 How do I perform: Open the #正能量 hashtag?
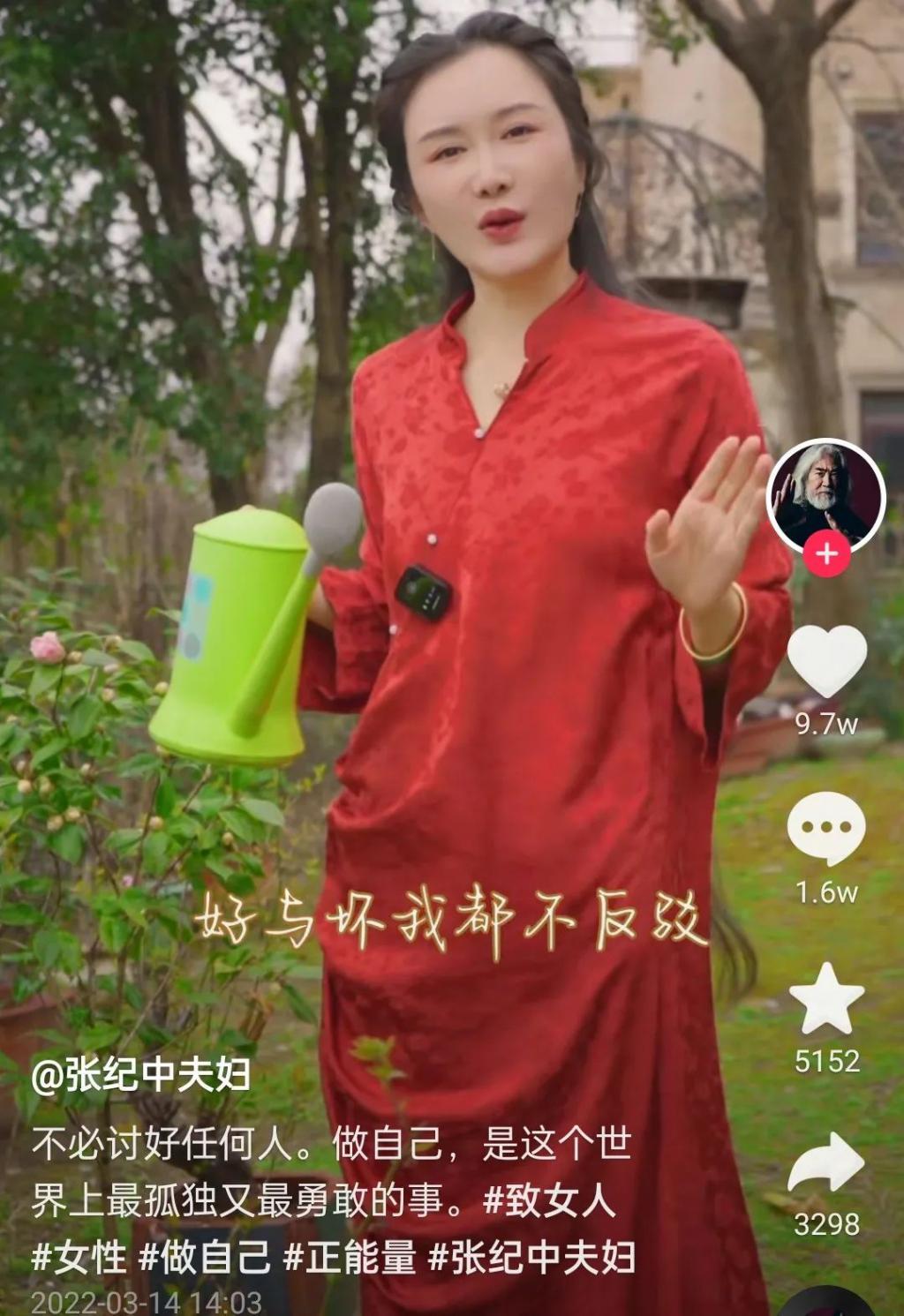pyautogui.click(x=350, y=1258)
